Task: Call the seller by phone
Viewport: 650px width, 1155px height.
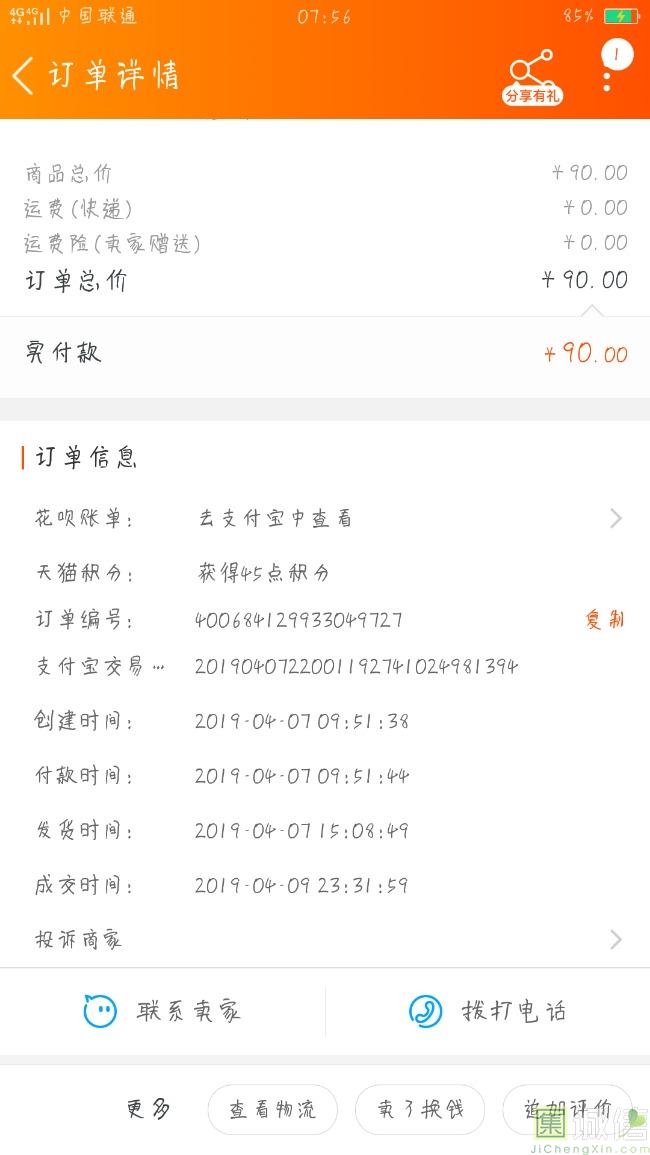Action: click(488, 1011)
